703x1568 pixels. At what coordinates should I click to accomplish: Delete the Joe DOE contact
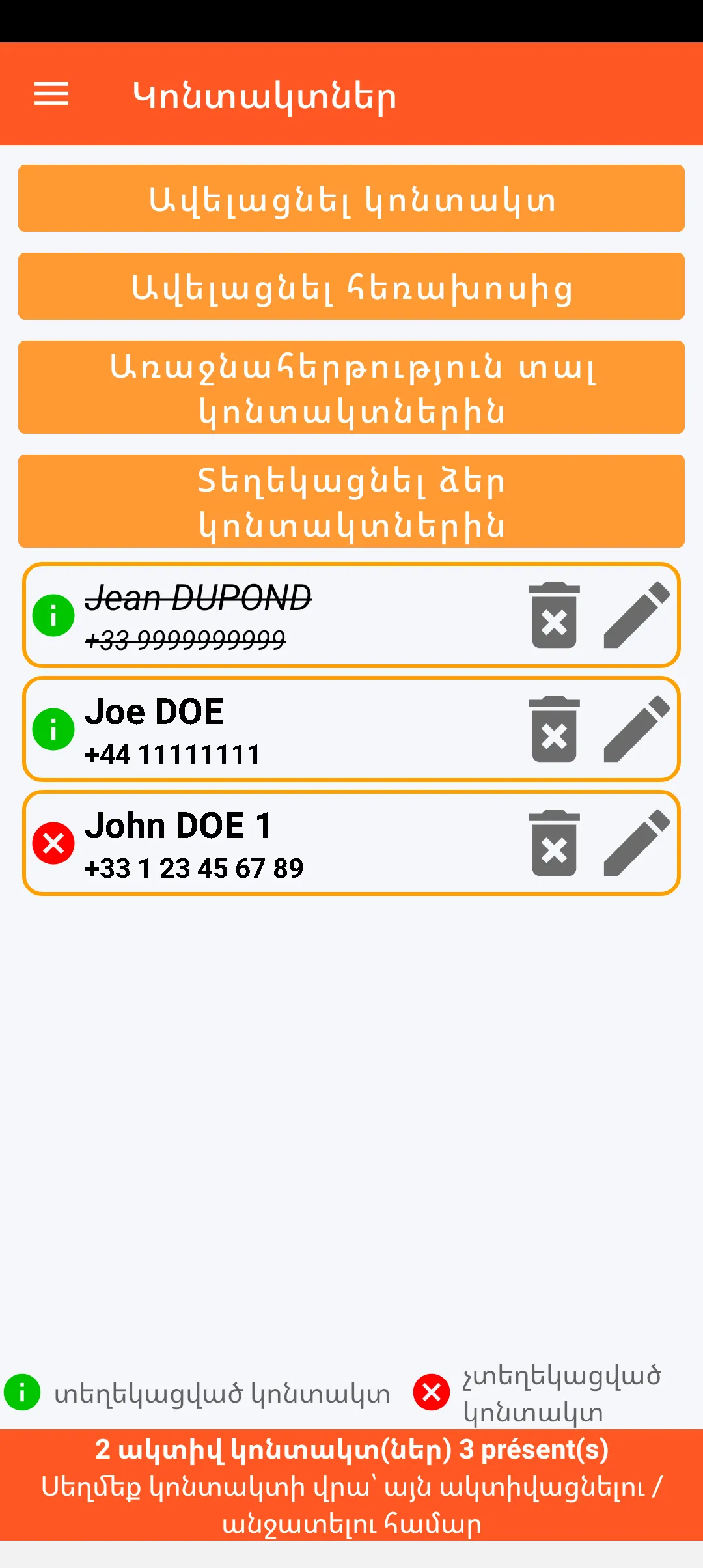click(x=554, y=729)
